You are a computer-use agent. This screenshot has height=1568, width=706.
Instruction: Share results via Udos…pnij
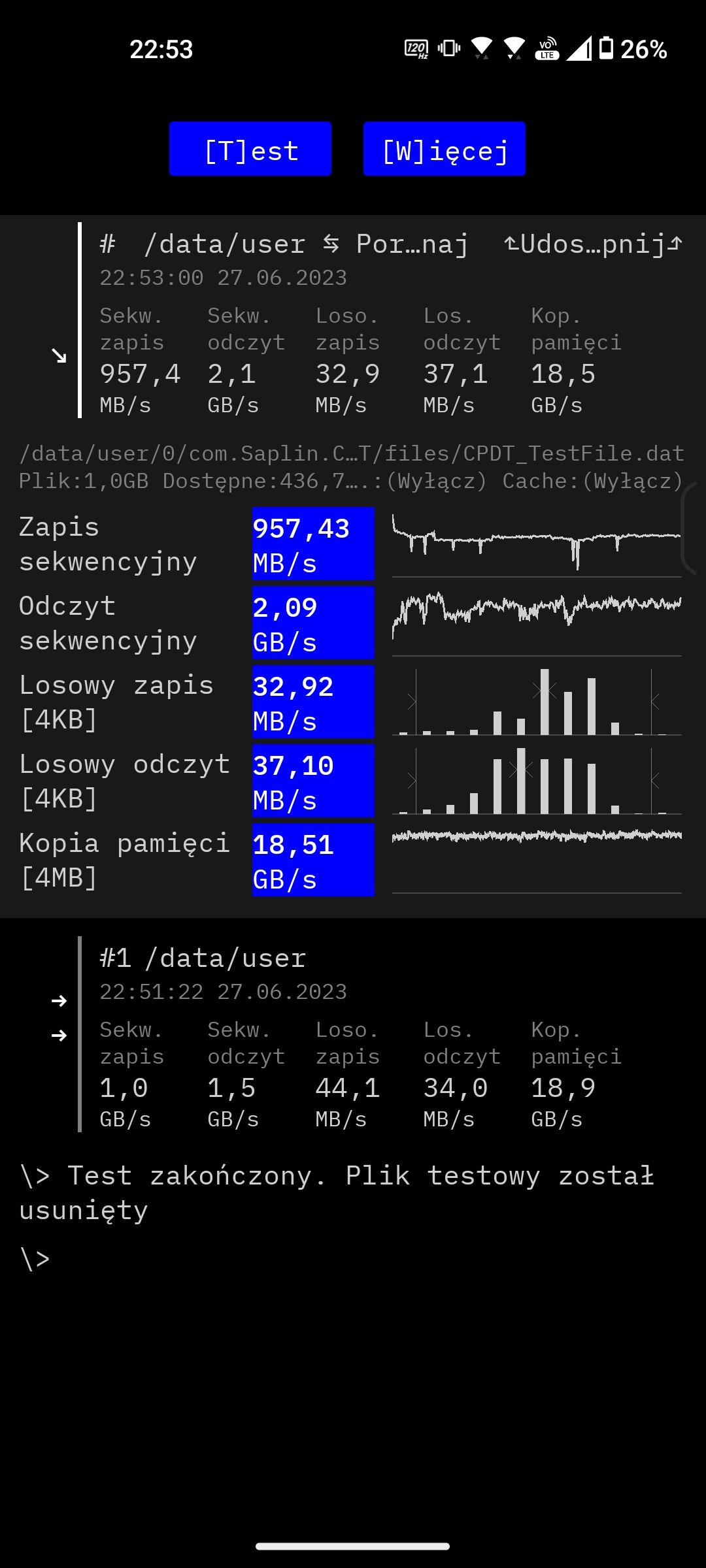coord(594,244)
